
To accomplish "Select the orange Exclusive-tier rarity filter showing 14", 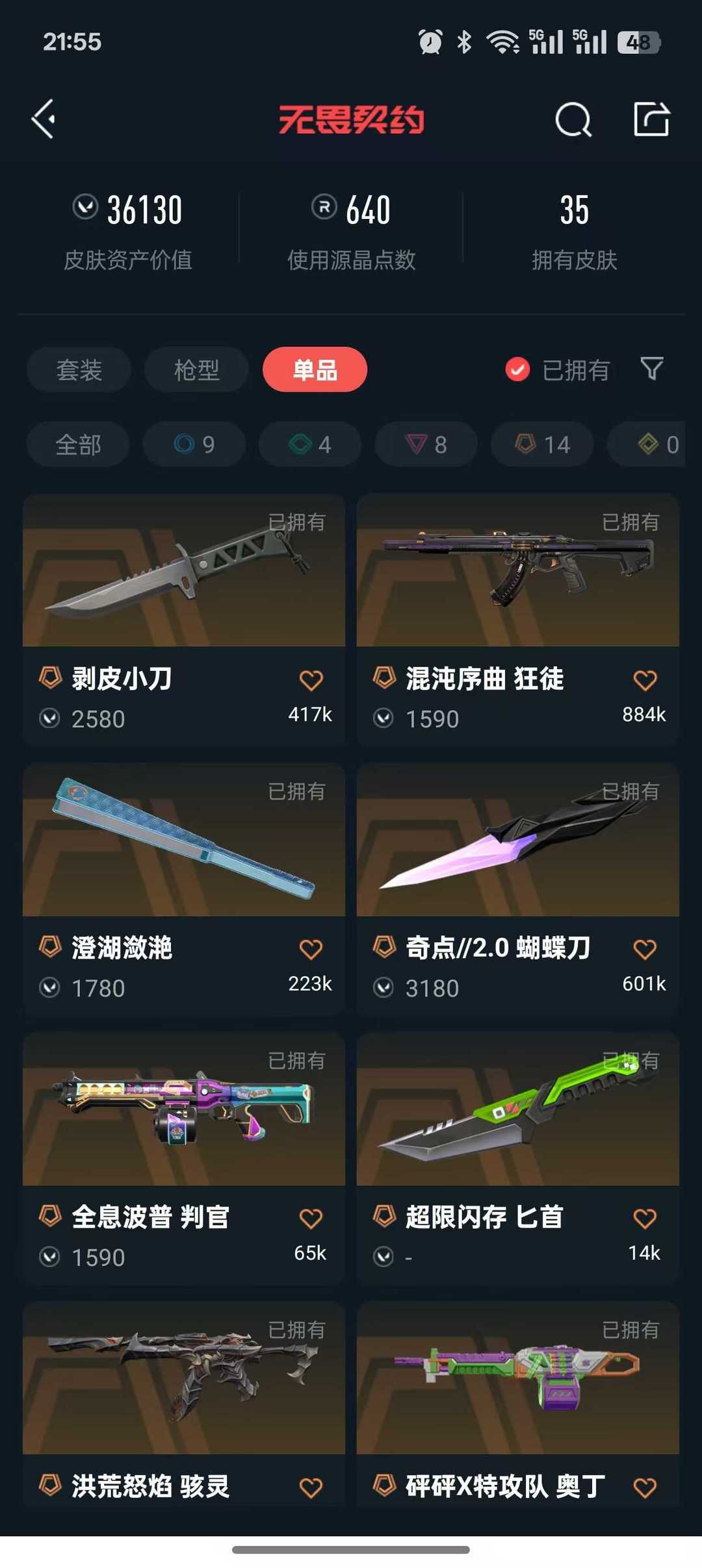I will tap(541, 444).
